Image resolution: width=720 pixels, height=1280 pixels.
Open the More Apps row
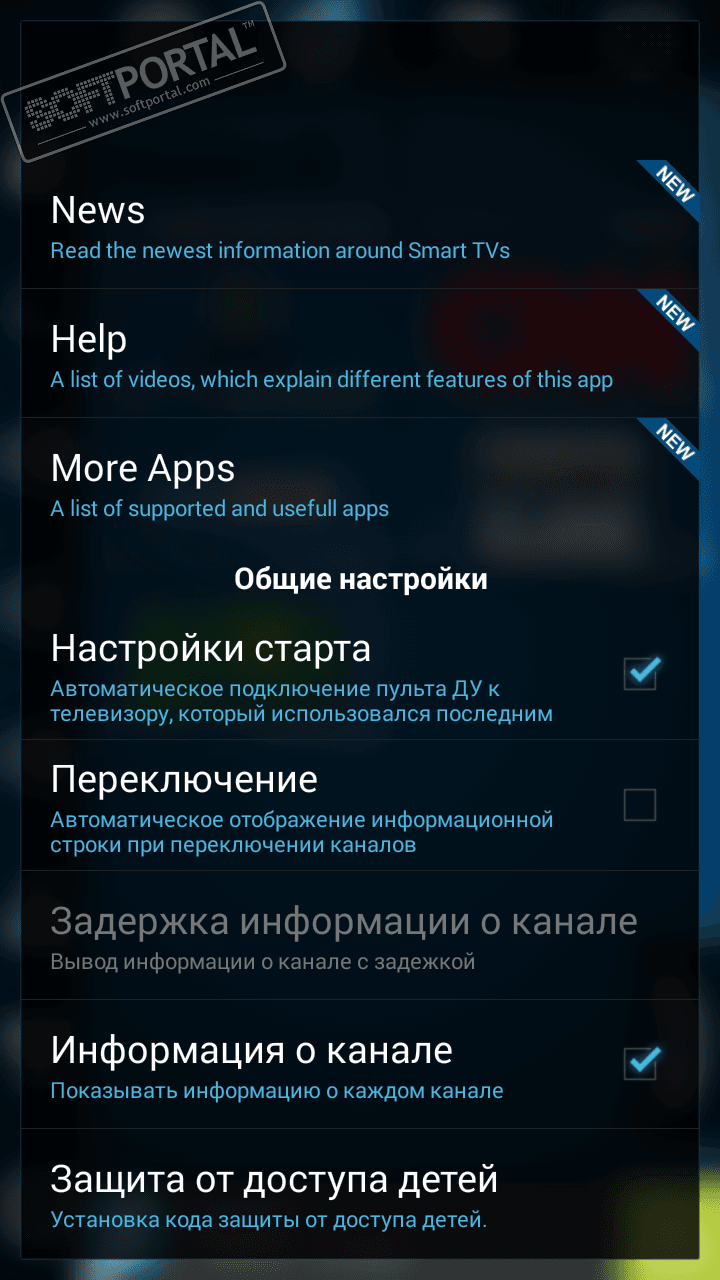pyautogui.click(x=360, y=483)
